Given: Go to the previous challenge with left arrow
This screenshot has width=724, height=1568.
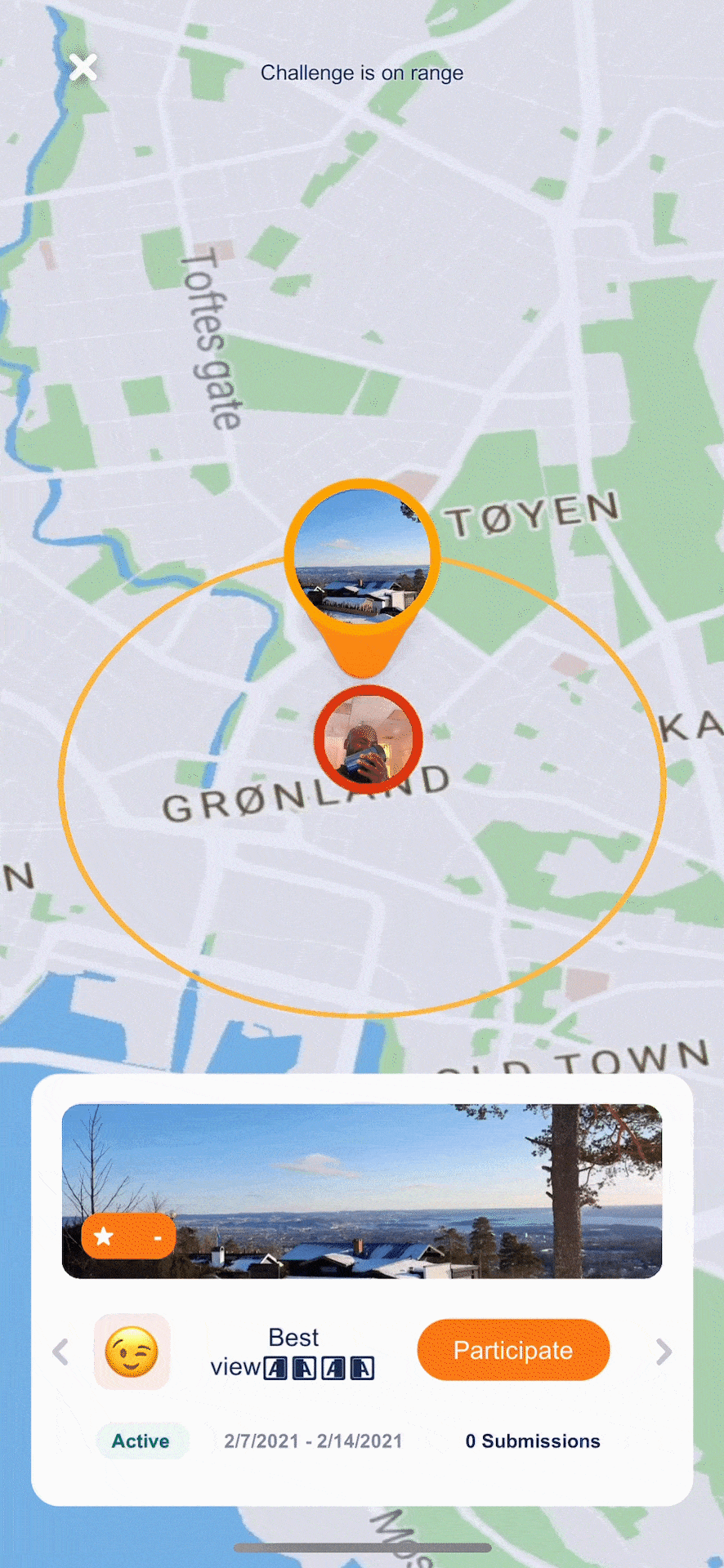Looking at the screenshot, I should pyautogui.click(x=60, y=1352).
